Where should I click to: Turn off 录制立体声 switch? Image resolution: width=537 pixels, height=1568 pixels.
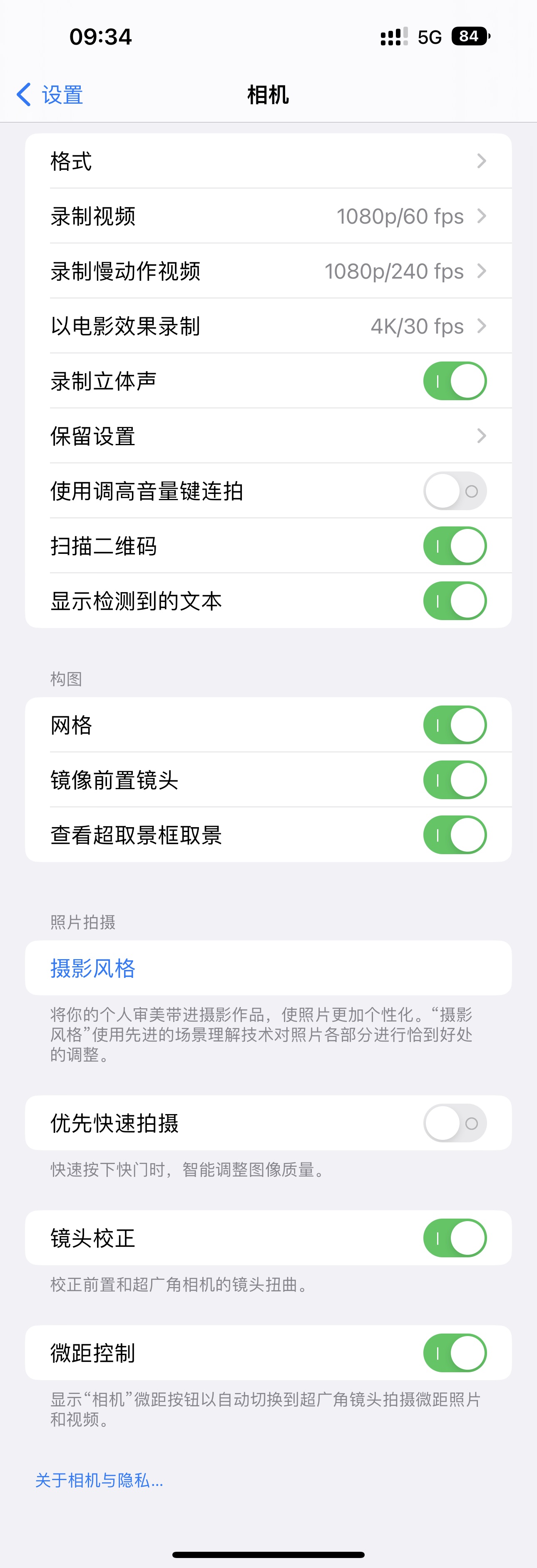454,381
